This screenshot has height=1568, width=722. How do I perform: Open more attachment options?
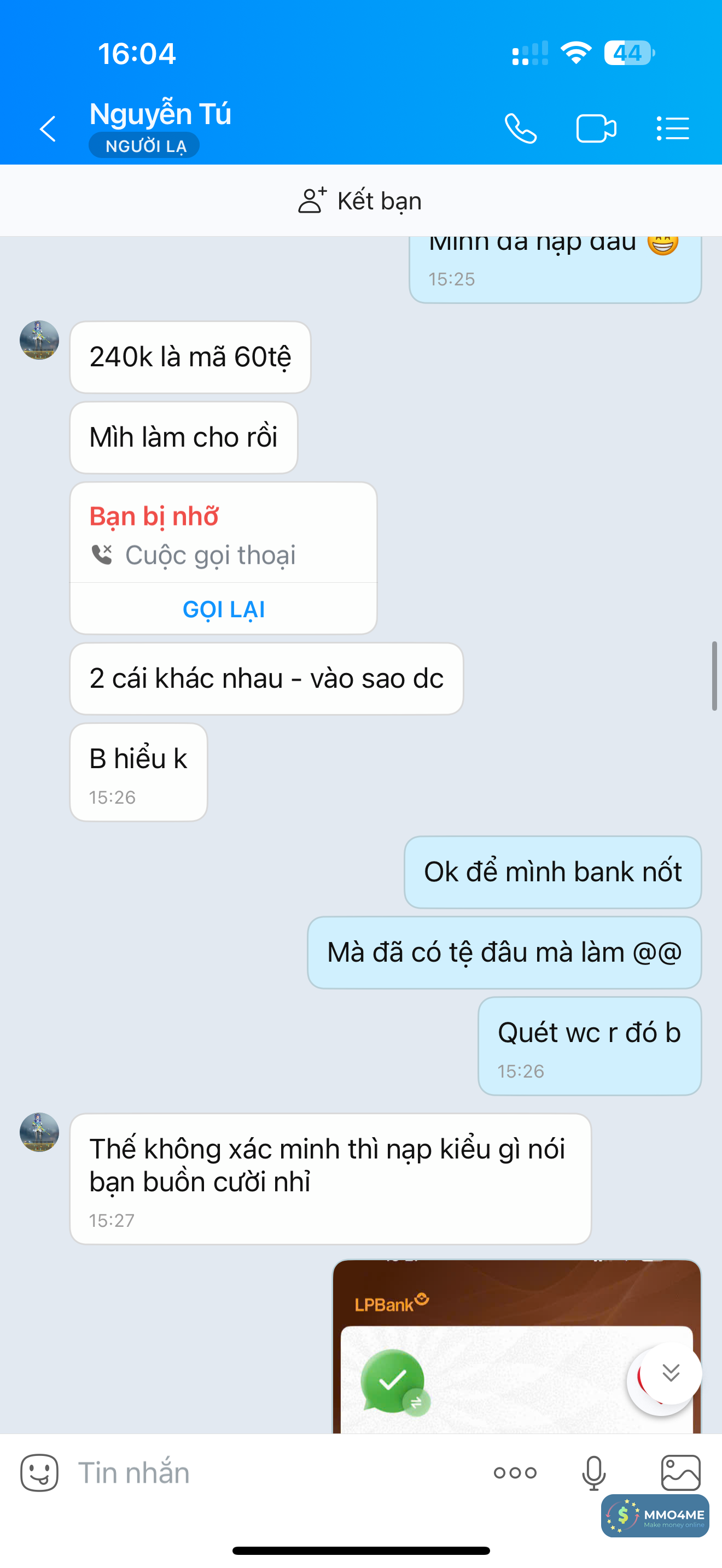(x=515, y=1473)
